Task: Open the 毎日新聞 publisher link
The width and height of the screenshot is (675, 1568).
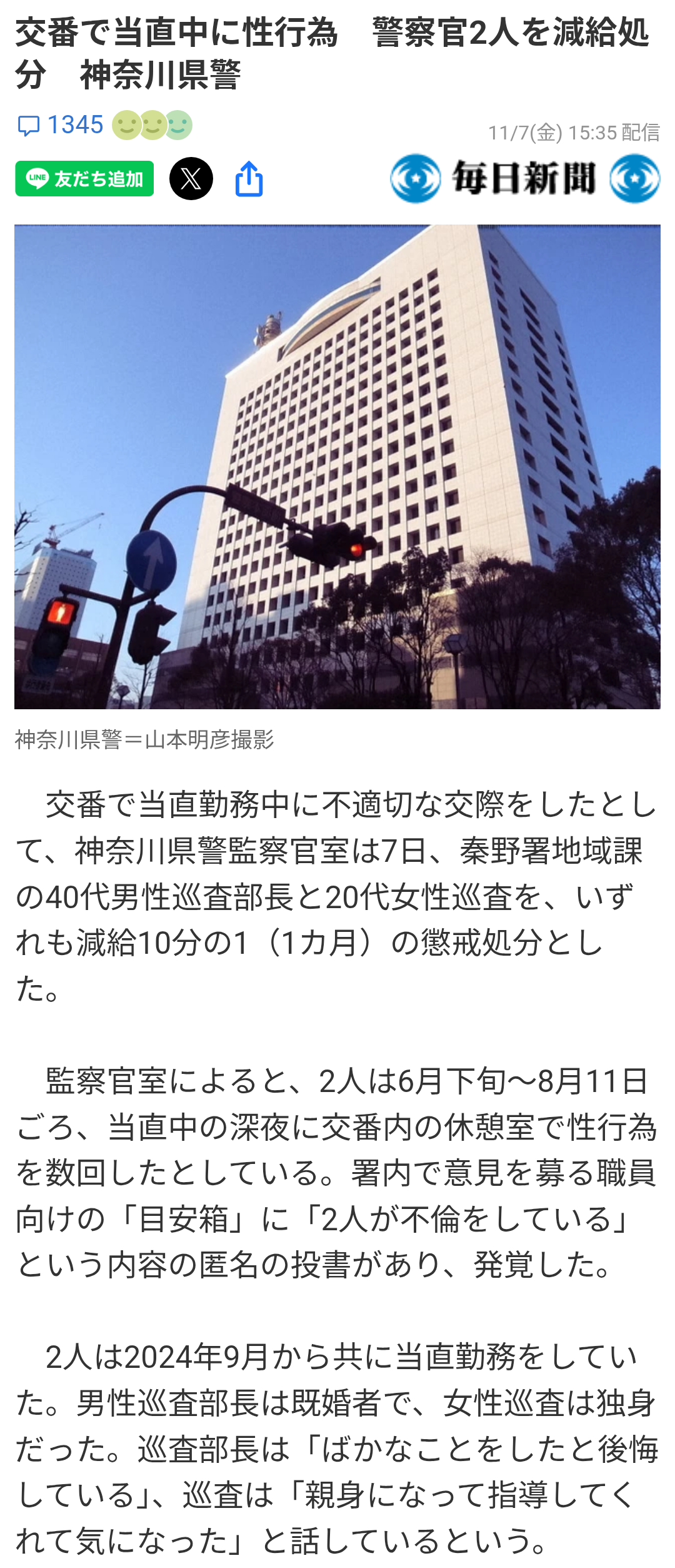Action: click(524, 179)
